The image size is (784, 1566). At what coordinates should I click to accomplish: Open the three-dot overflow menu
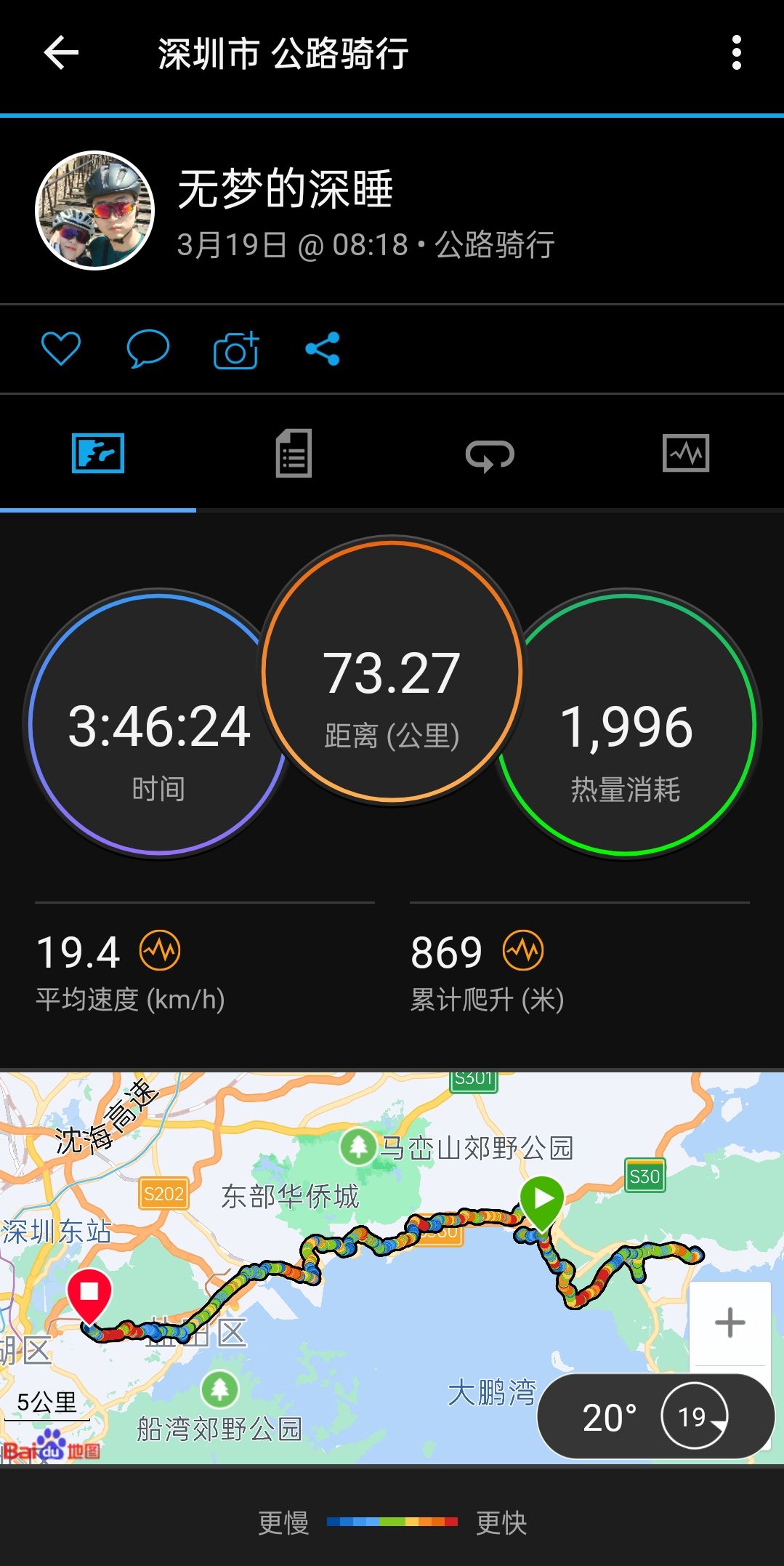(x=736, y=53)
